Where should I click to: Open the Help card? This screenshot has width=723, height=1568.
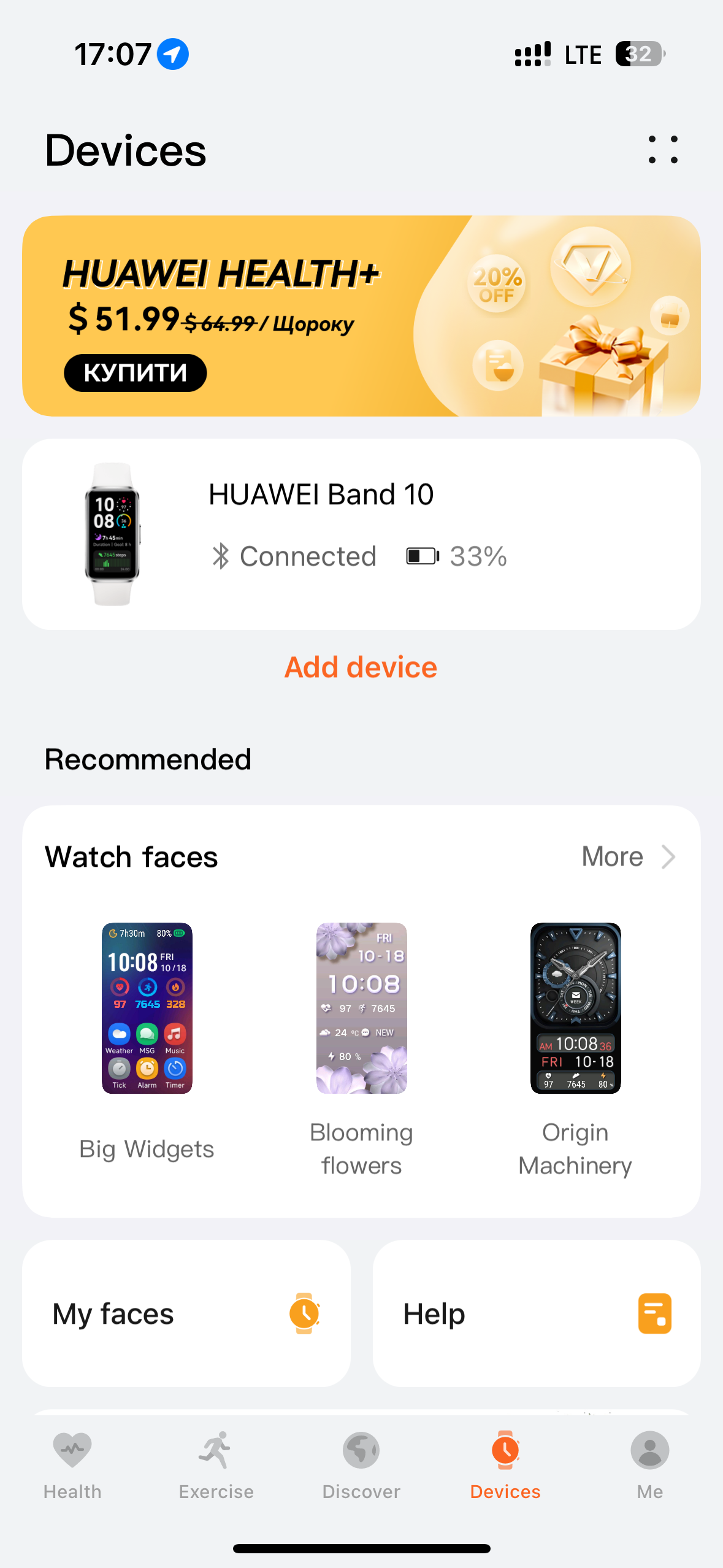click(x=537, y=1313)
